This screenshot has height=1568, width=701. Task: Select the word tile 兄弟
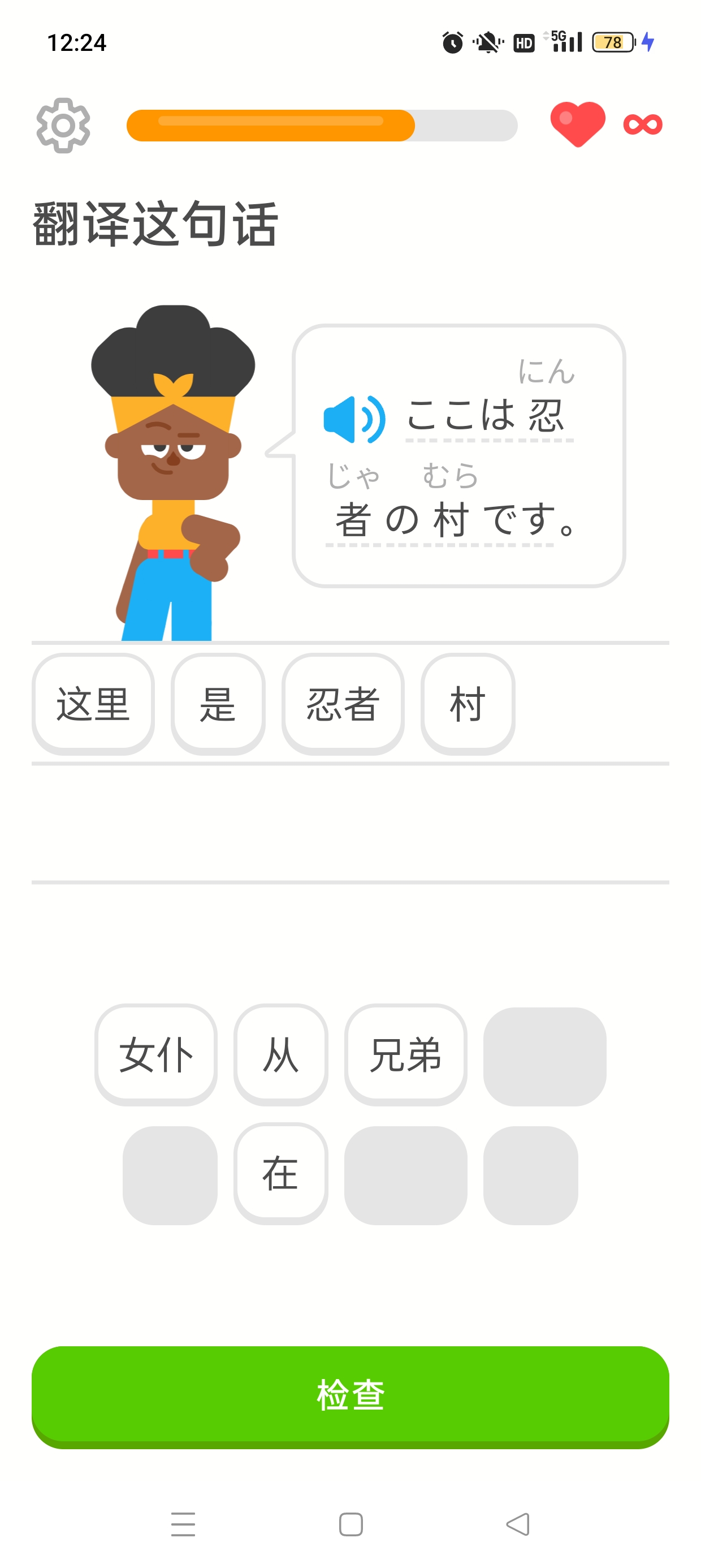pyautogui.click(x=405, y=1054)
